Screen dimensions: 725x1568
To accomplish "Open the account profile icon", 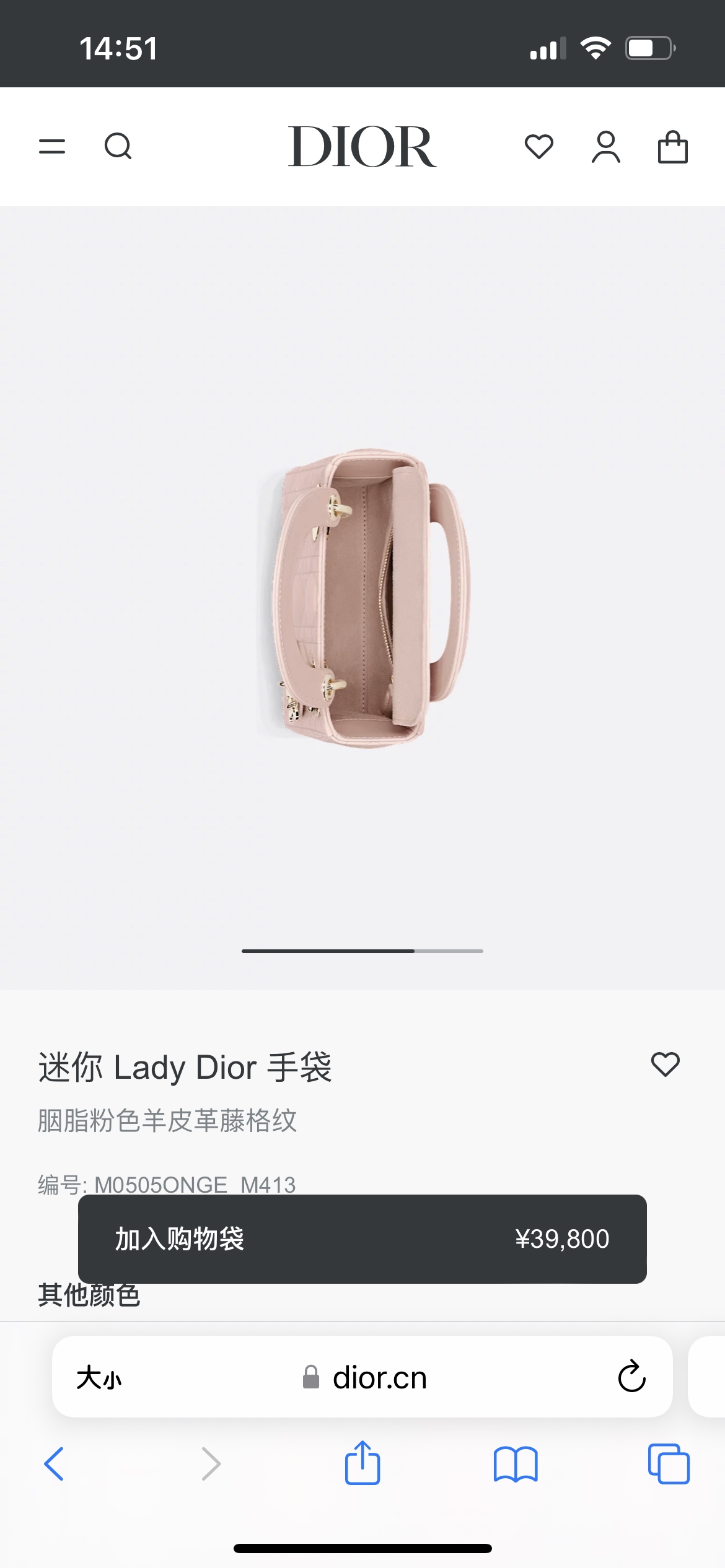I will 605,147.
